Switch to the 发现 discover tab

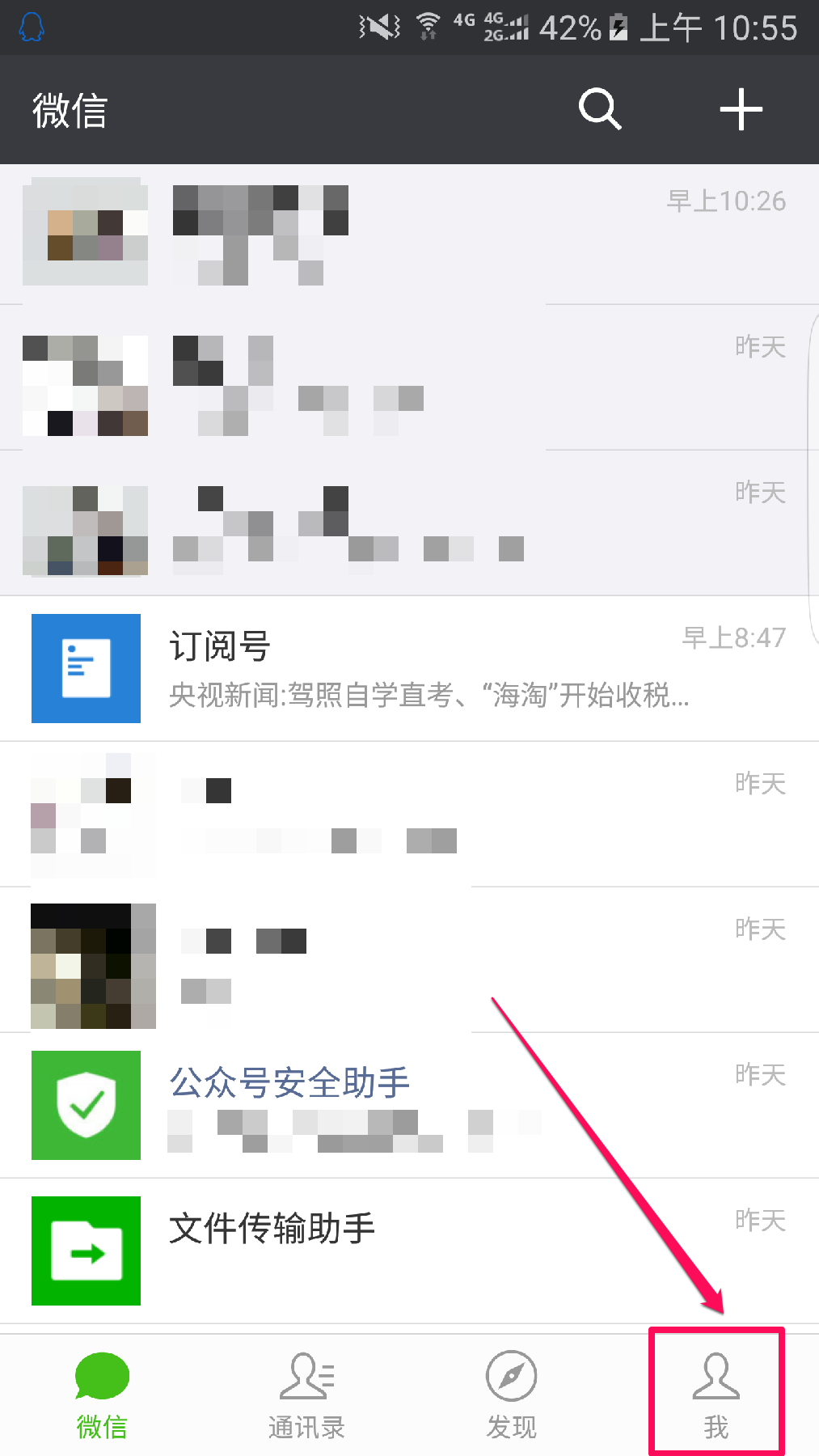tap(511, 1395)
